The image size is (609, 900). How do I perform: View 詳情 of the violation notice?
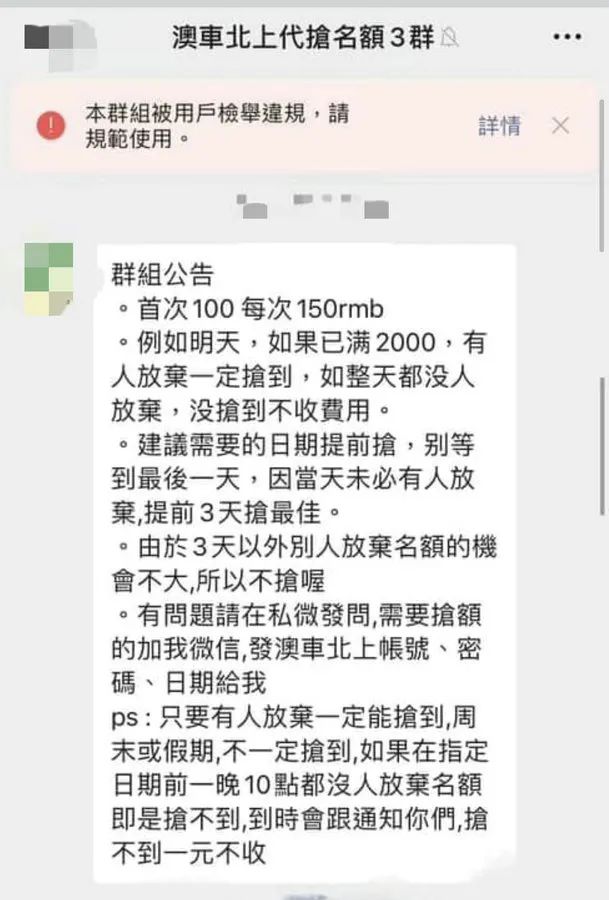499,126
